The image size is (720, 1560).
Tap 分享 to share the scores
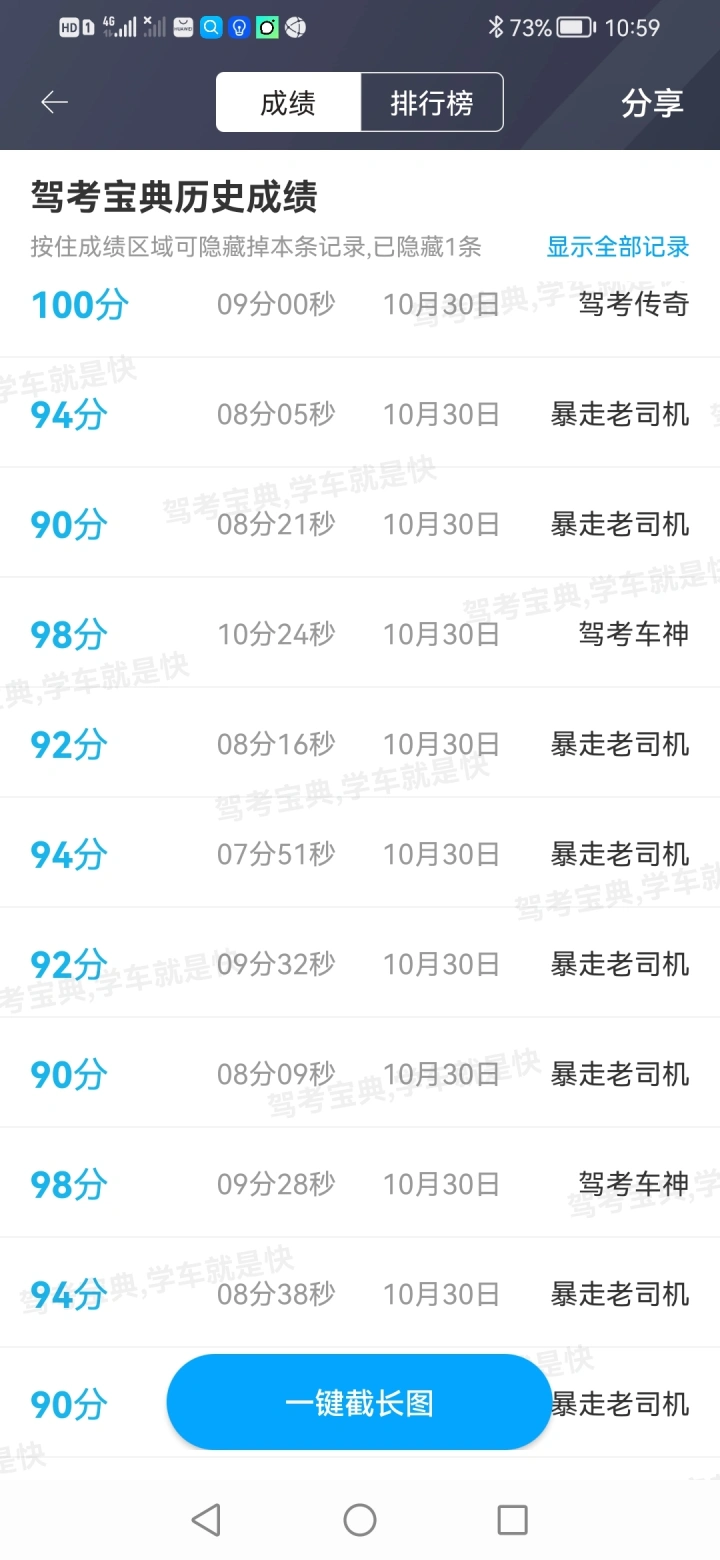652,103
